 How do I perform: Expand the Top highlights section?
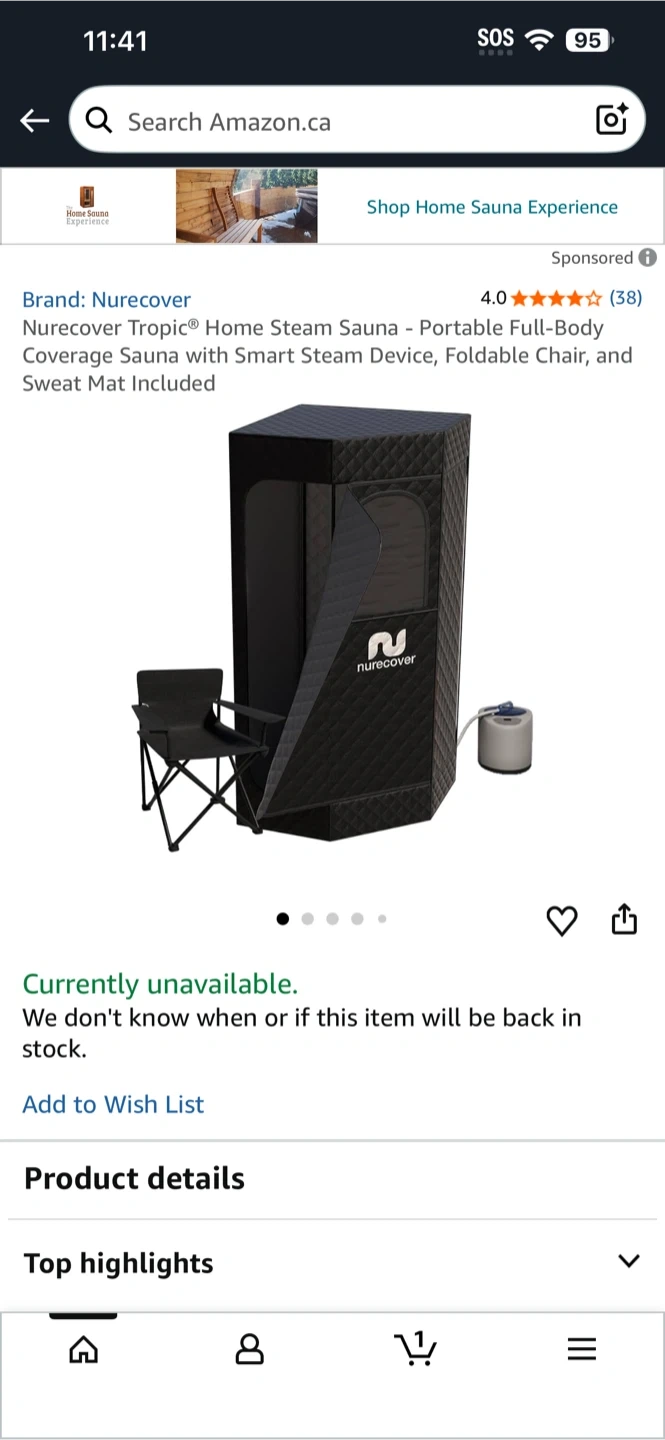click(x=628, y=1261)
